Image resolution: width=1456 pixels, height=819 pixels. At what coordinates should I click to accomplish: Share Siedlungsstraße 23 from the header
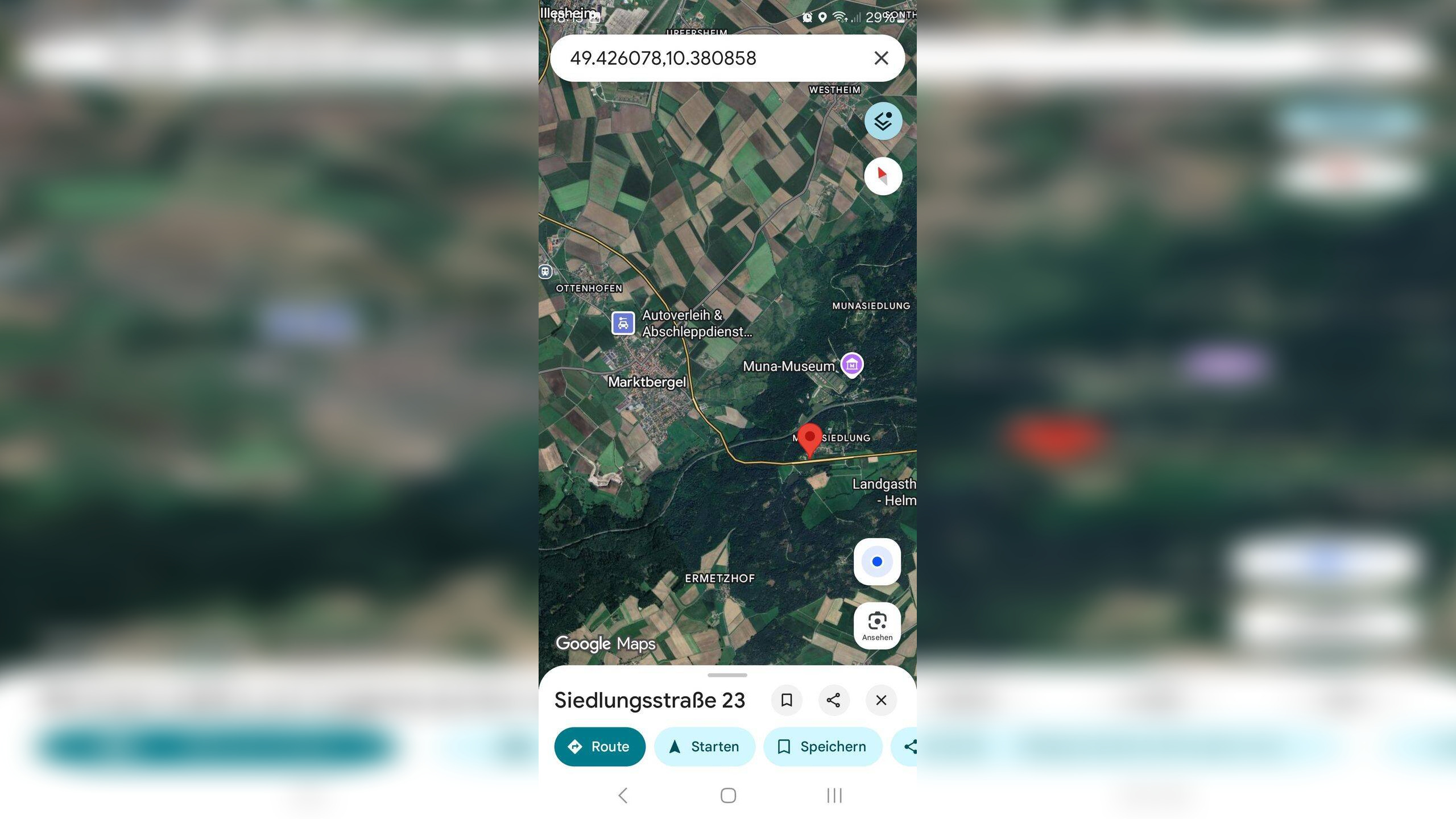[833, 700]
